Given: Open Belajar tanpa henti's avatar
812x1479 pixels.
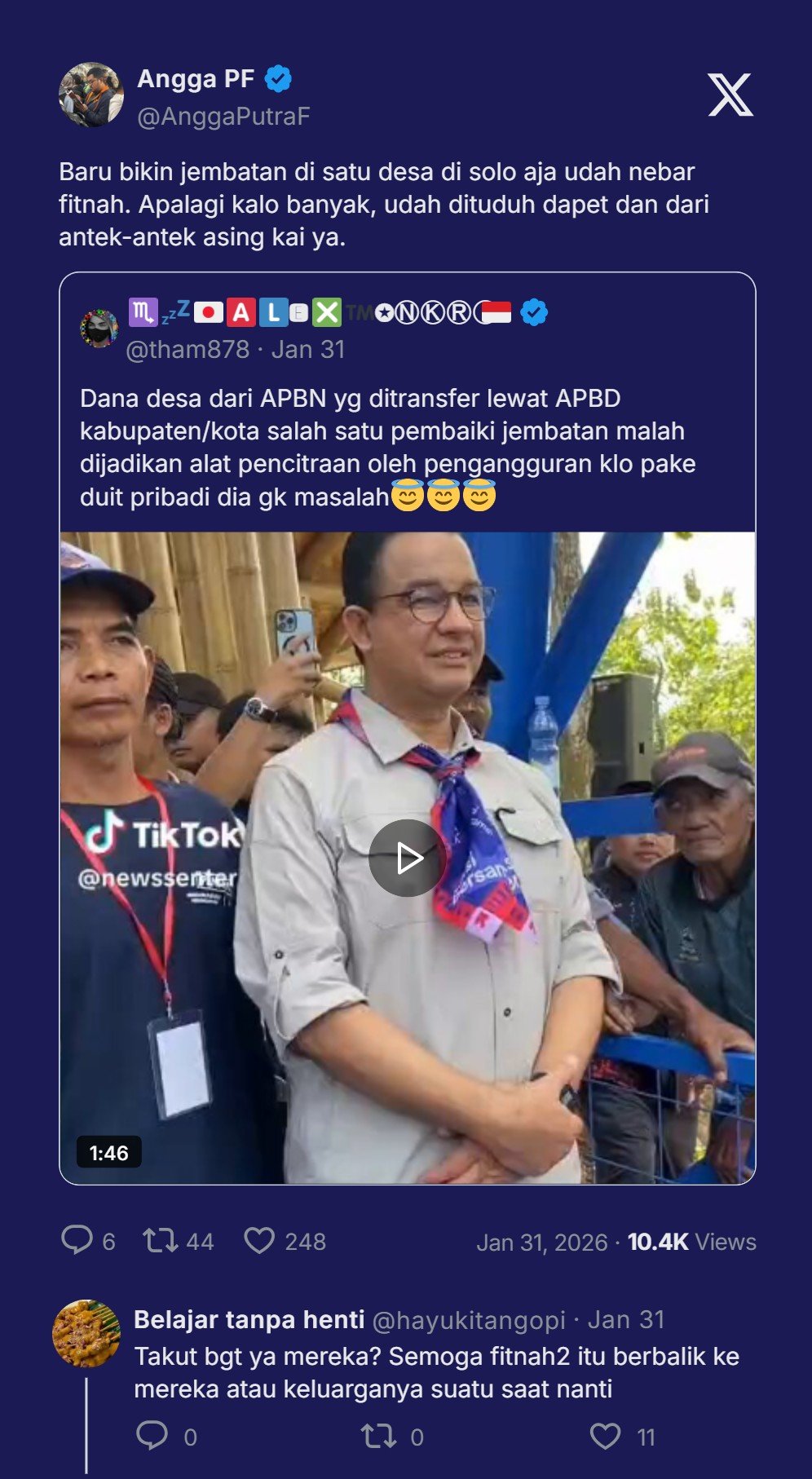Looking at the screenshot, I should coord(86,1333).
